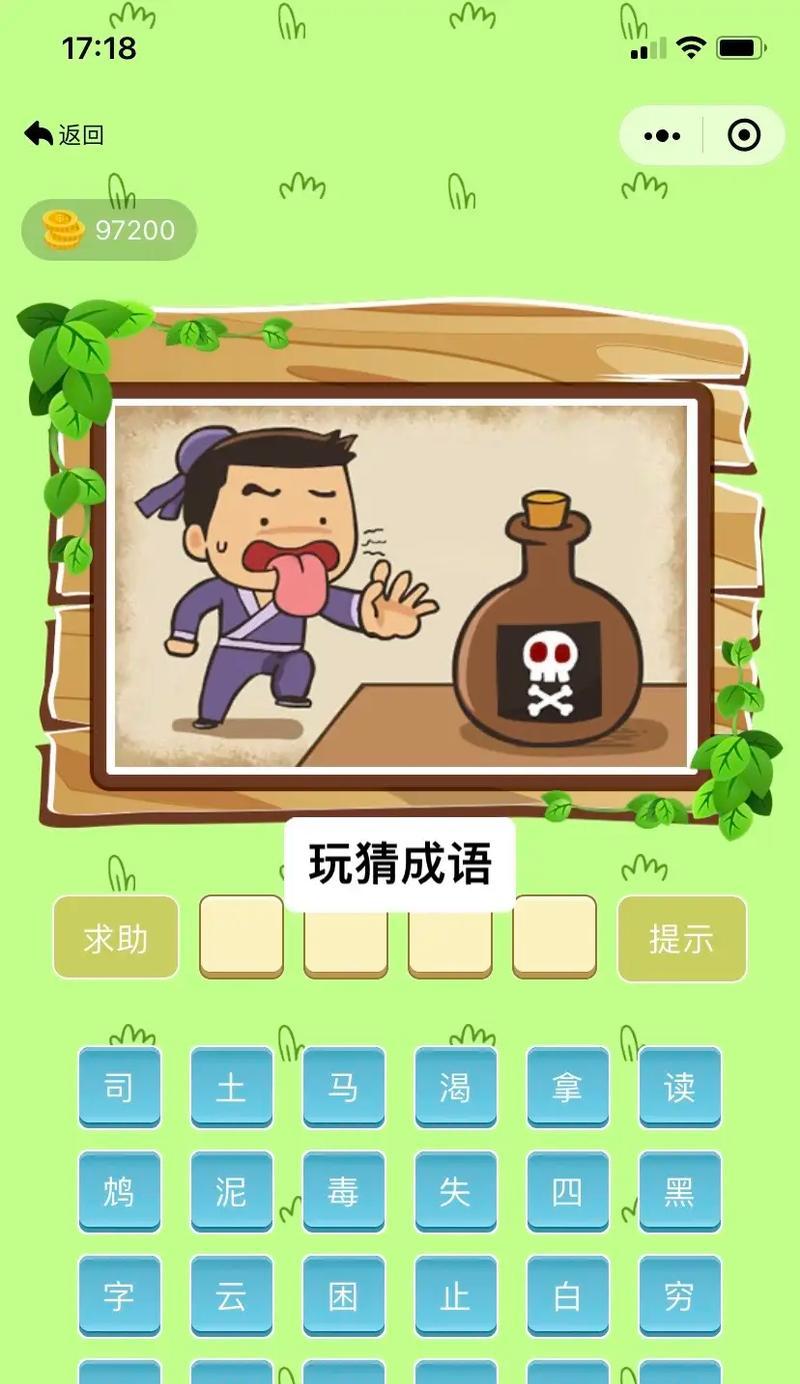Tap the 止 character tile
800x1384 pixels.
(455, 1296)
